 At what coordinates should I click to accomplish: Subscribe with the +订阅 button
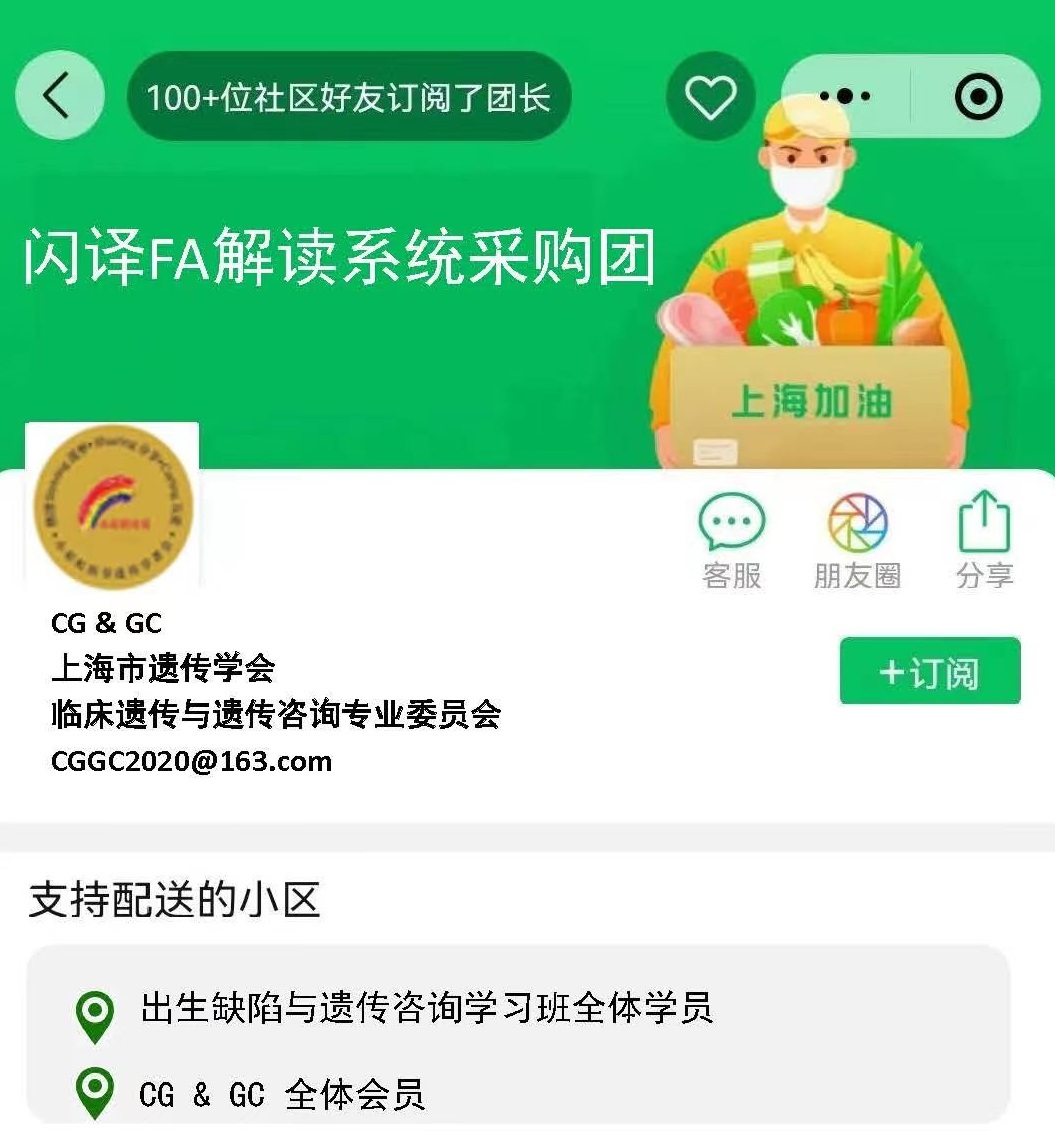(930, 672)
